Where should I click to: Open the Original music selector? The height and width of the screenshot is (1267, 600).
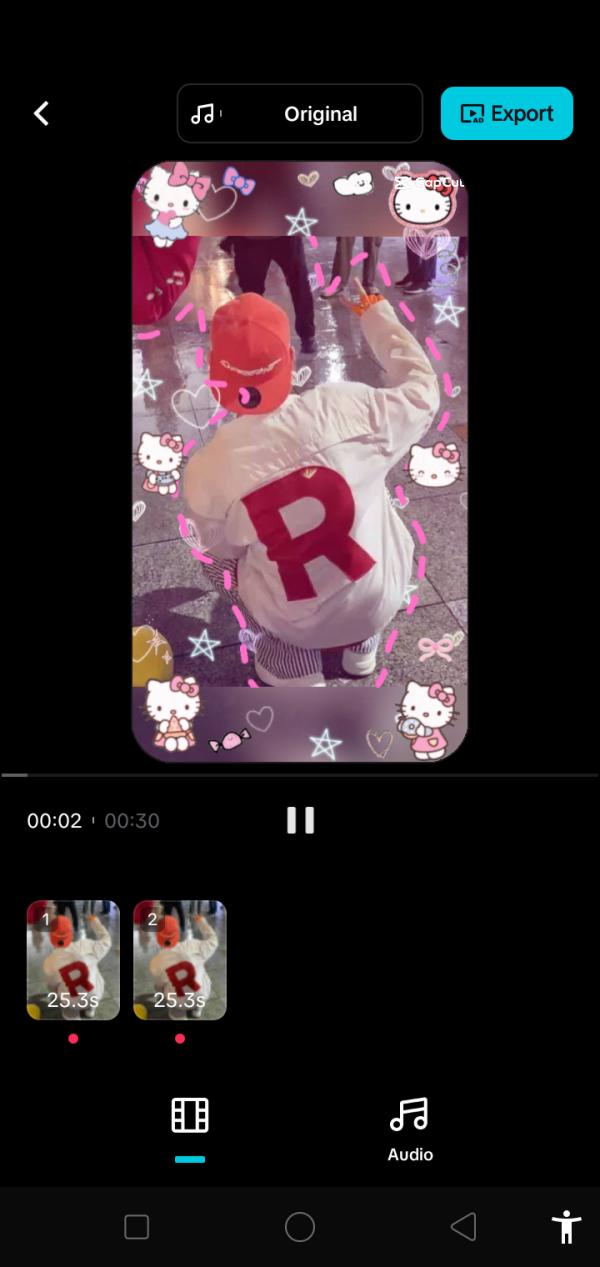click(x=300, y=114)
